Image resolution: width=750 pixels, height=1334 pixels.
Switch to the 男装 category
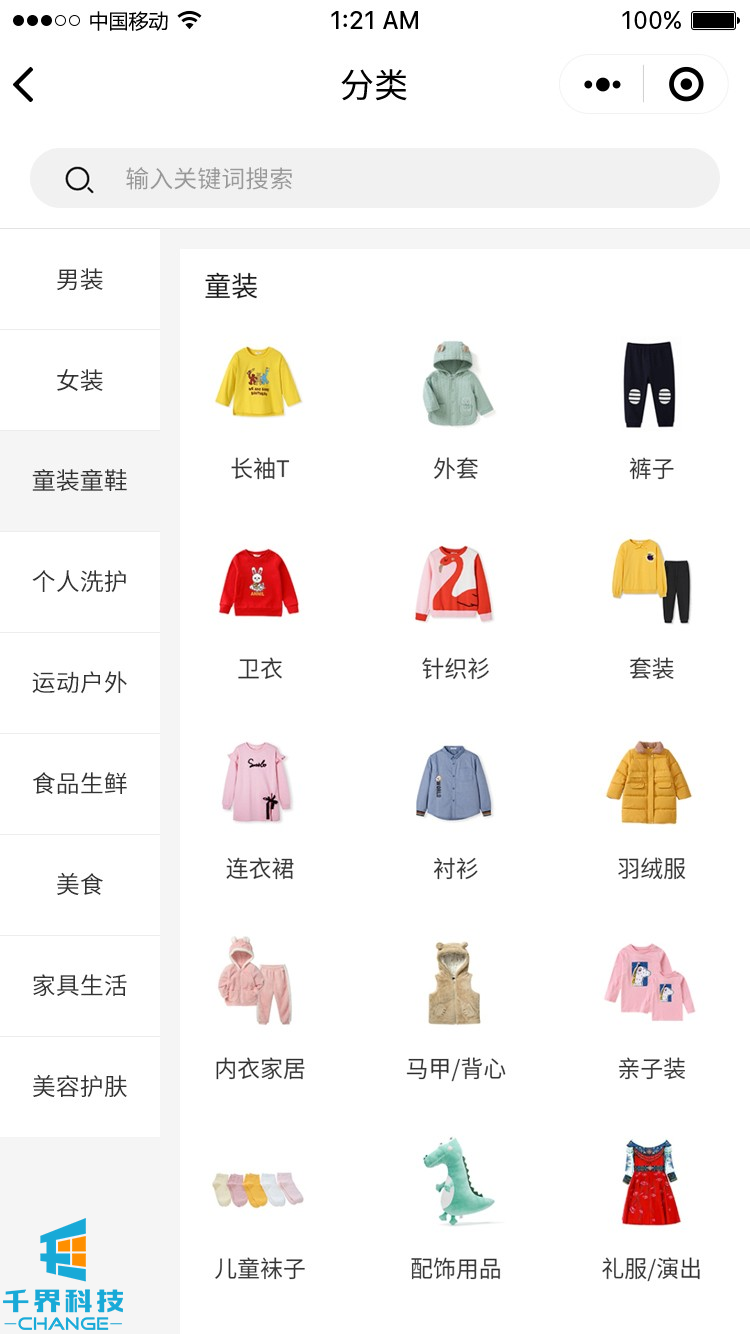(x=80, y=280)
